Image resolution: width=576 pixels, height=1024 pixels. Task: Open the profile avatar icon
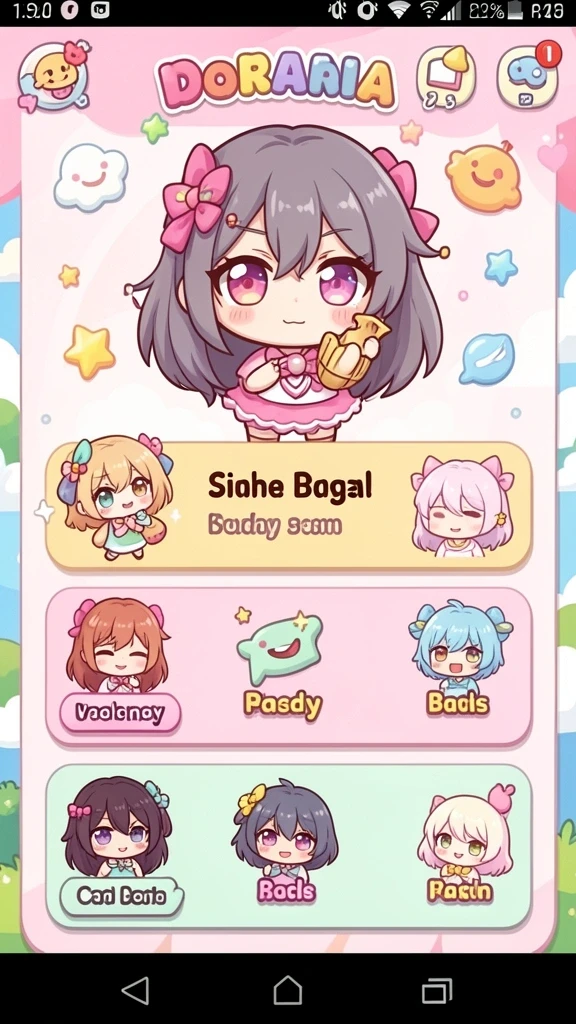pos(54,76)
